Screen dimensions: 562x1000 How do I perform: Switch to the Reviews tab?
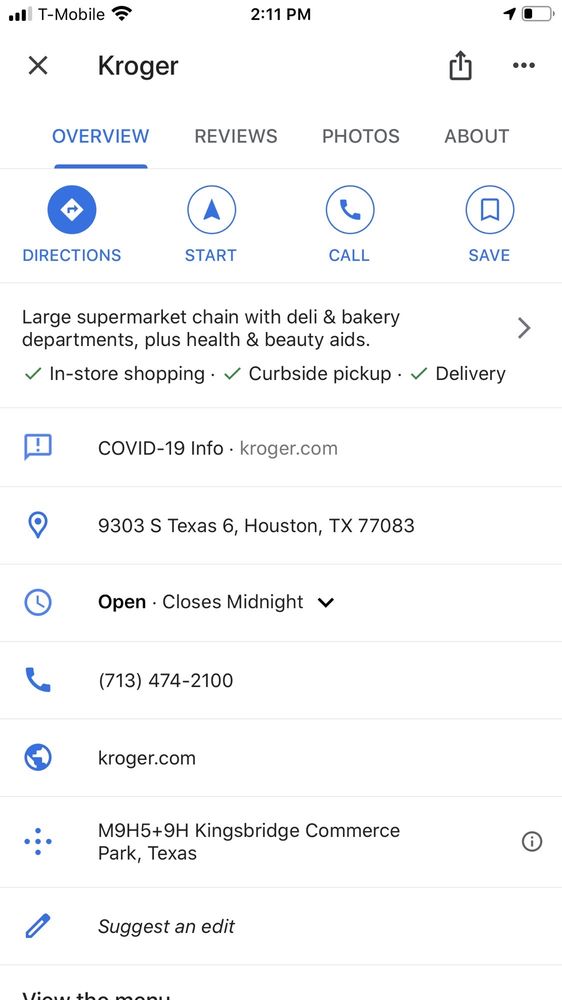236,136
